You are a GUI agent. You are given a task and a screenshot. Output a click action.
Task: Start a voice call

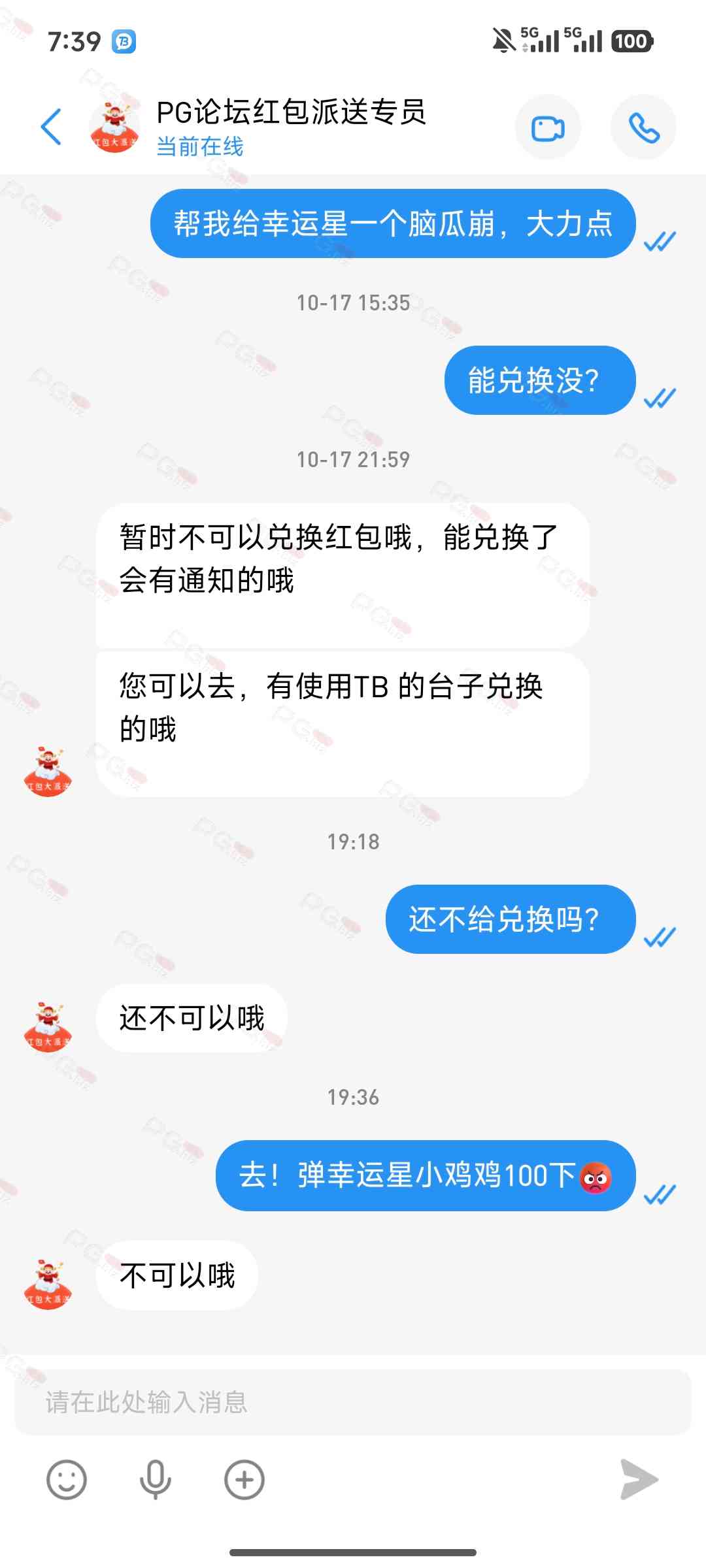point(643,128)
